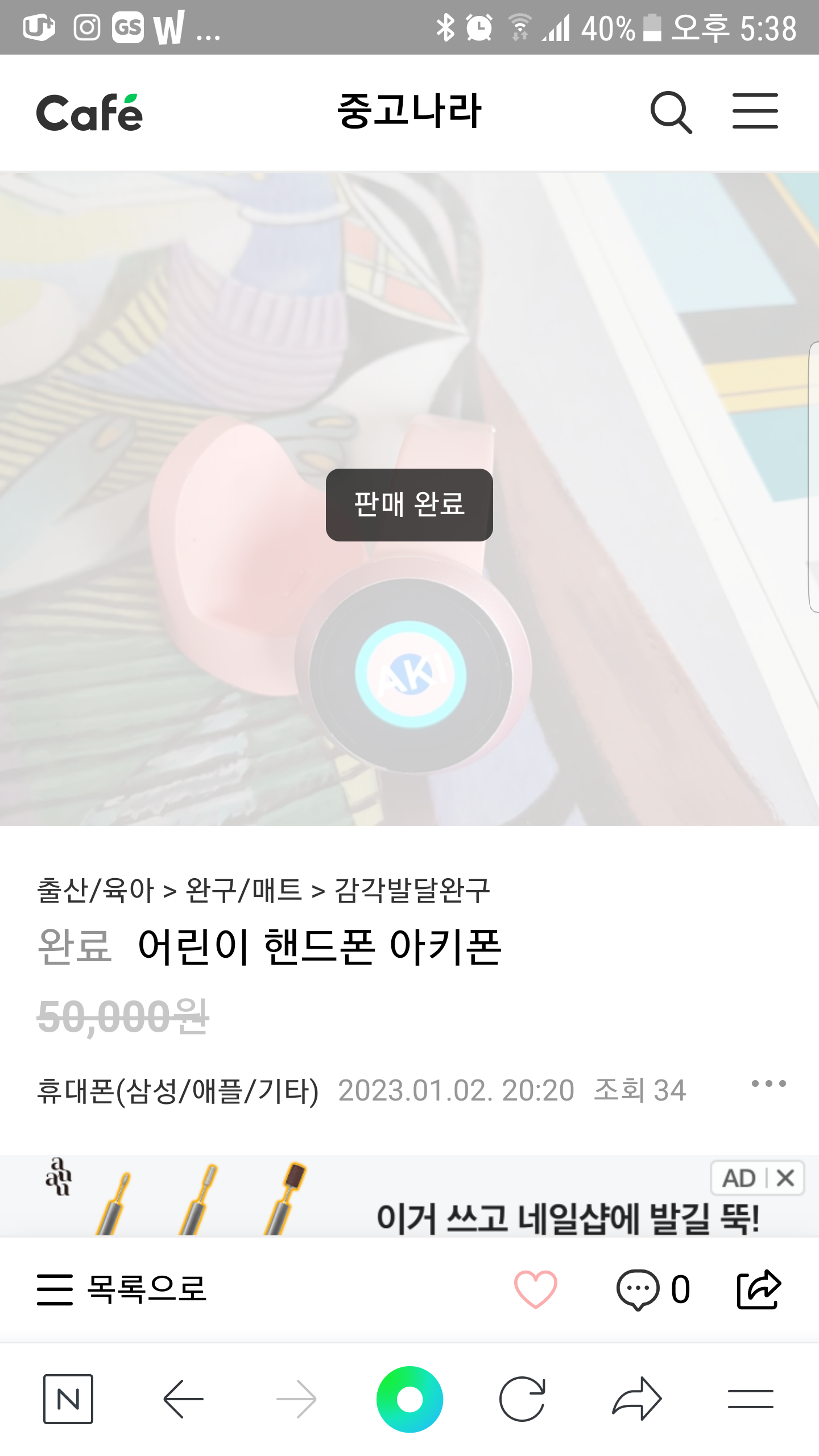Like this post with the heart

click(x=535, y=1289)
